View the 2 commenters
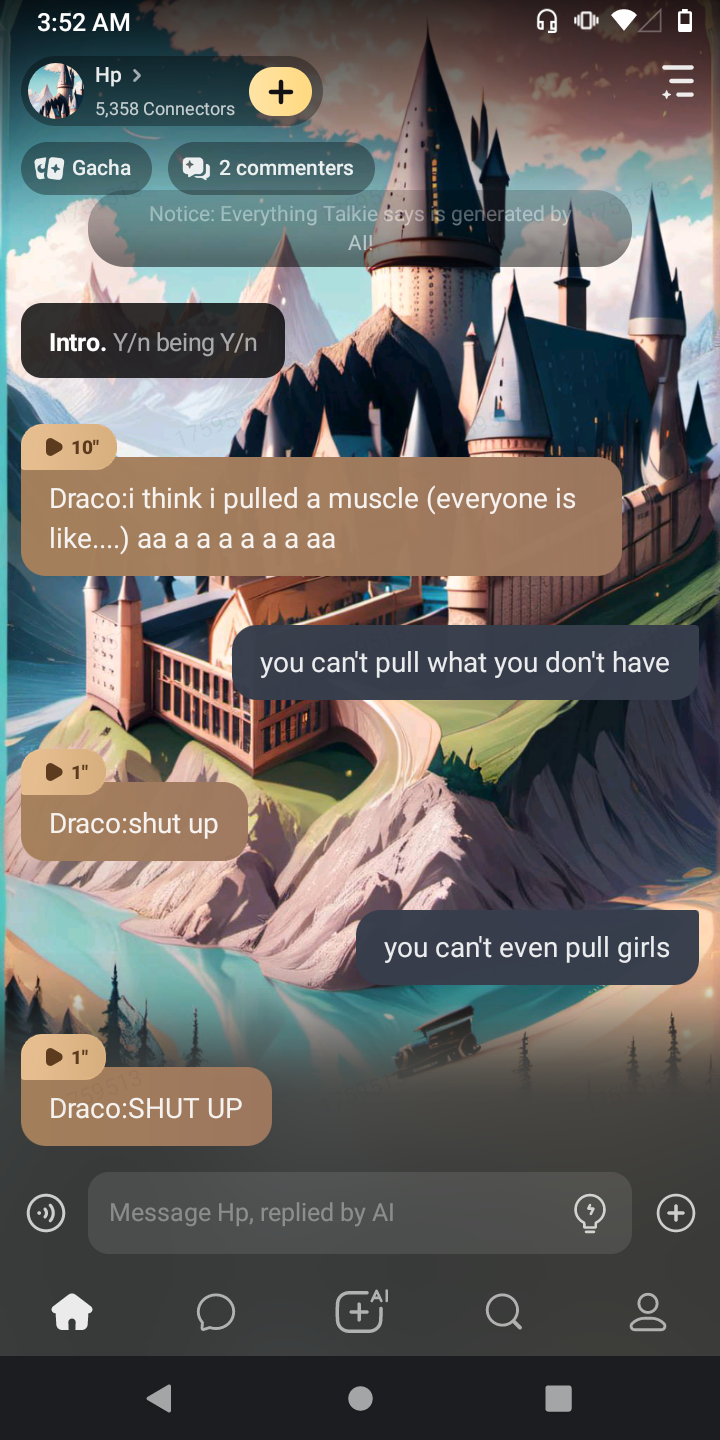This screenshot has width=720, height=1440. coord(271,168)
